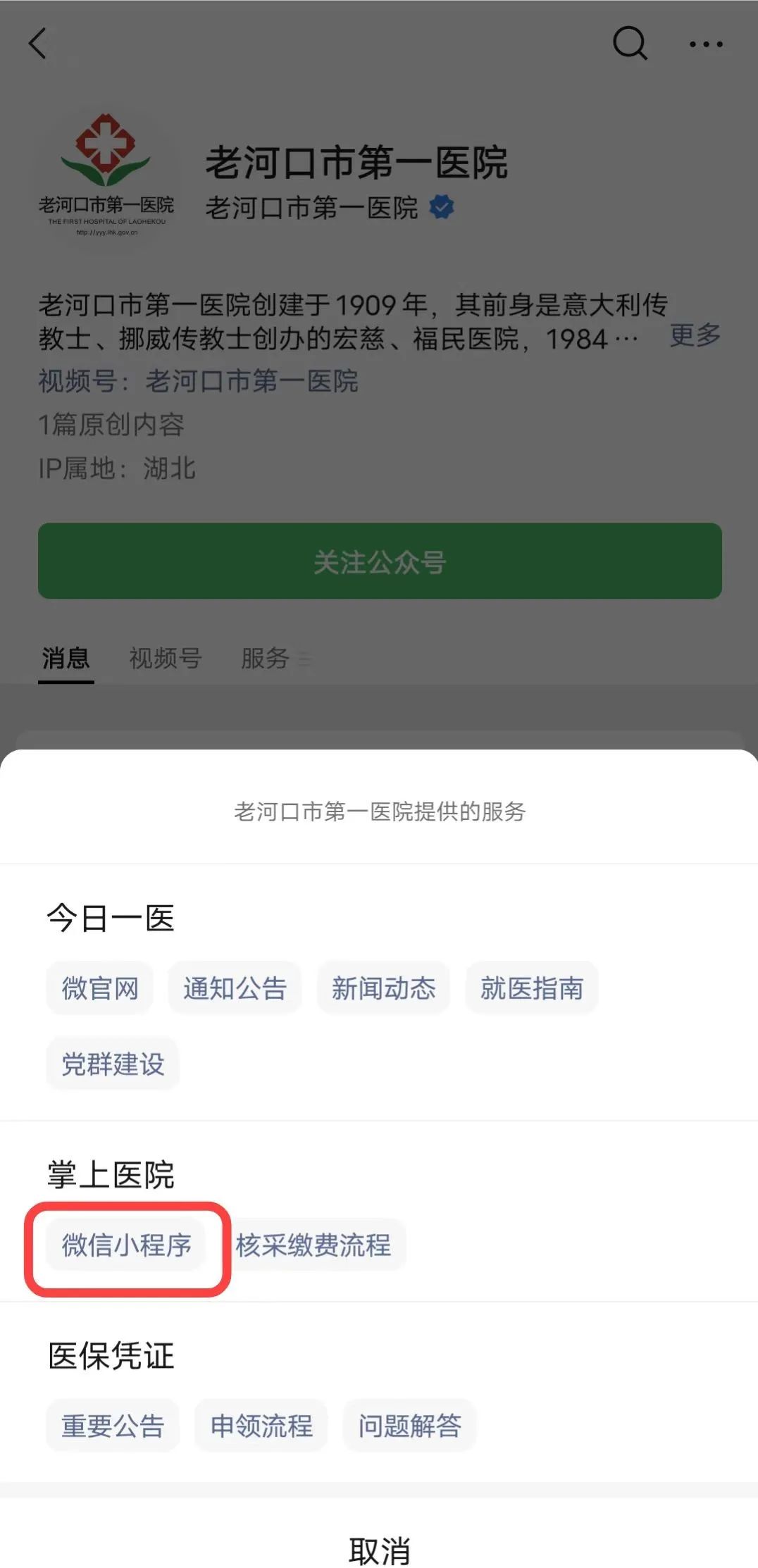Select the 就医指南 chip
This screenshot has height=1568, width=758.
pos(532,988)
